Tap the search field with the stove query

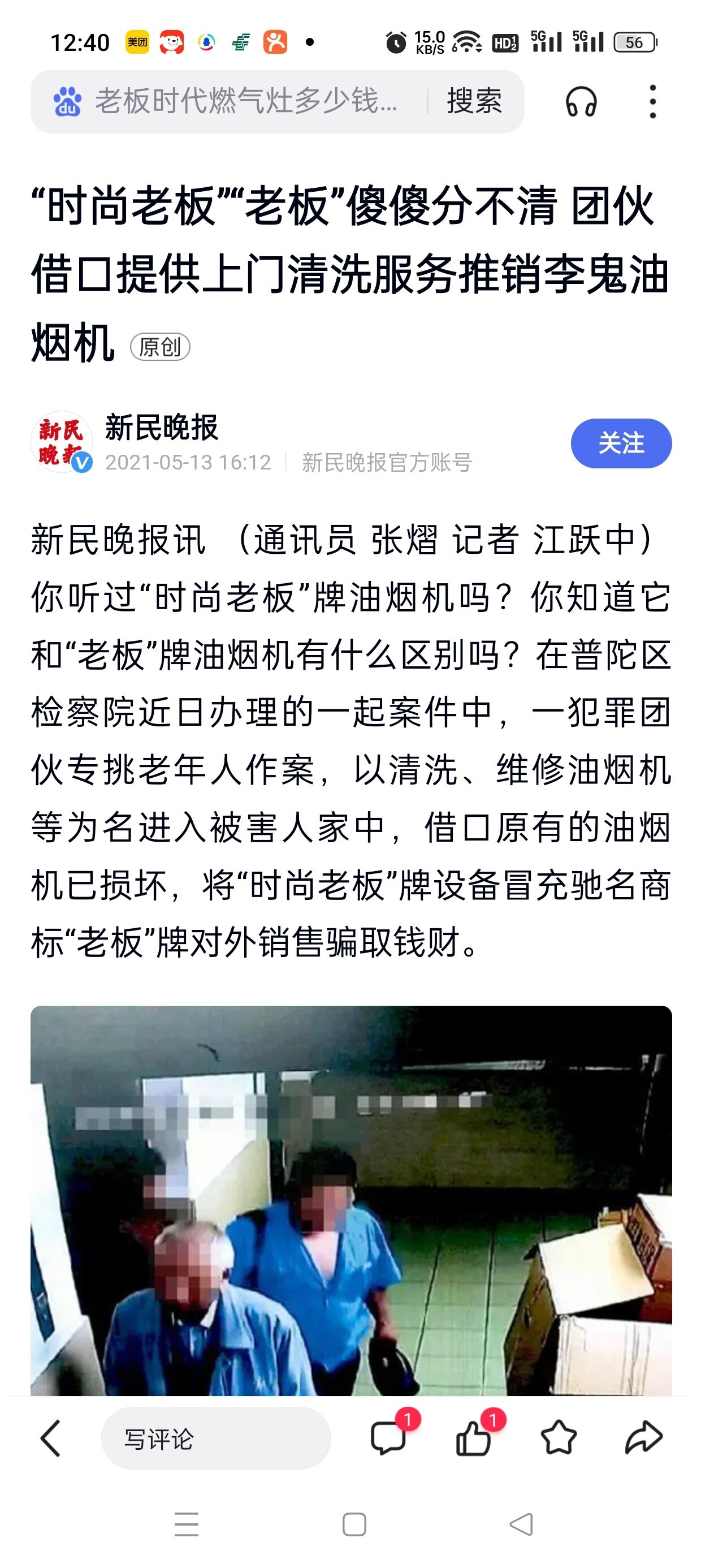(244, 101)
